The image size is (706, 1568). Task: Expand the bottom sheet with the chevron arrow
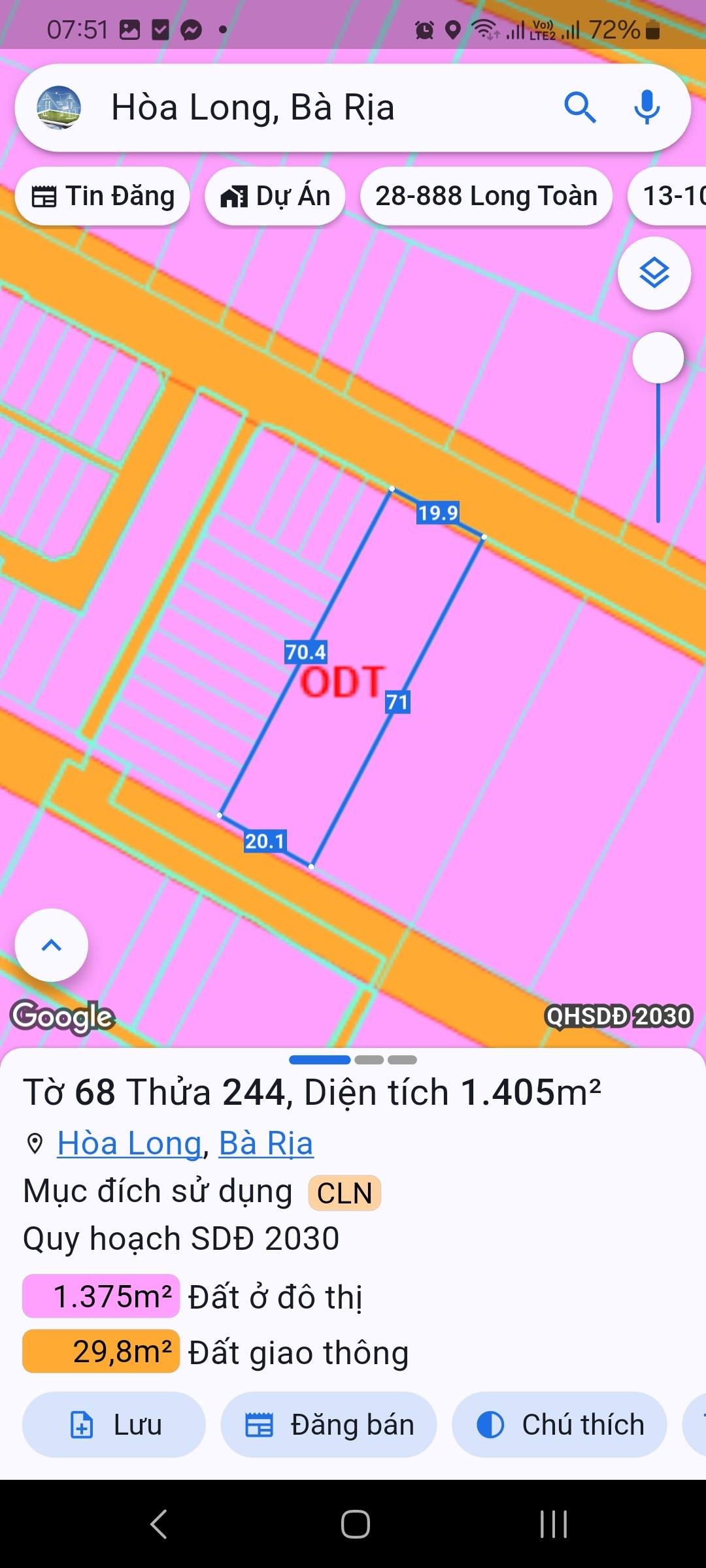click(x=50, y=945)
